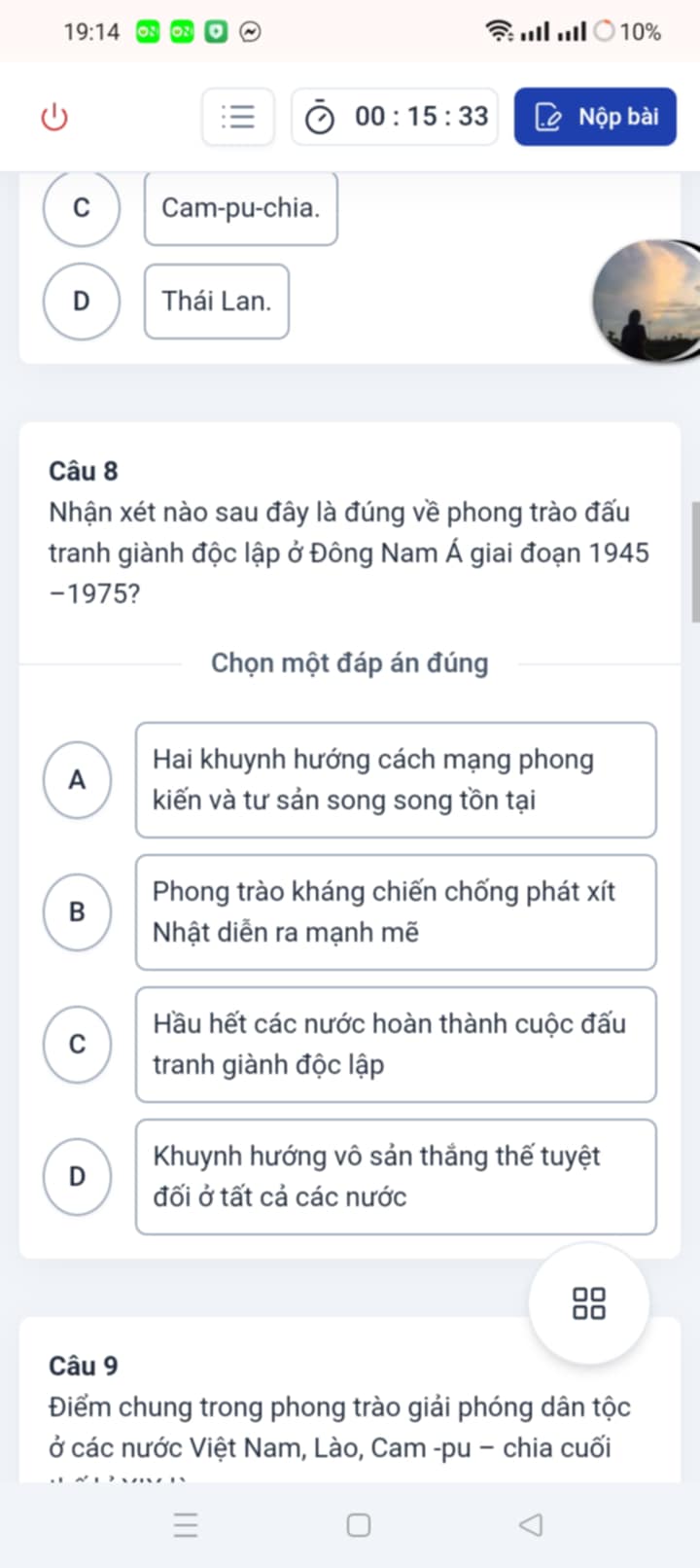Go to the system home screen
The width and height of the screenshot is (700, 1568).
359,1524
